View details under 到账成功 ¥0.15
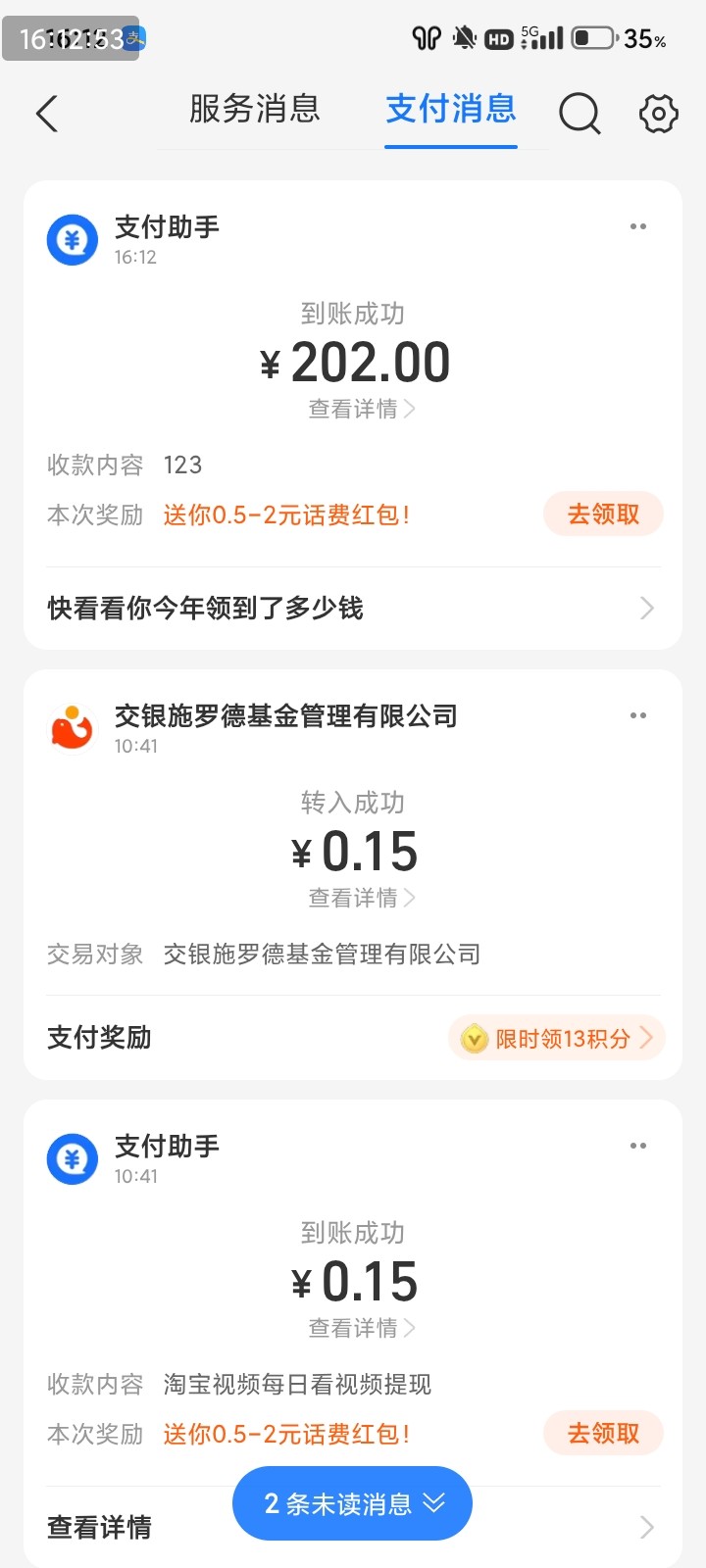 (362, 1328)
